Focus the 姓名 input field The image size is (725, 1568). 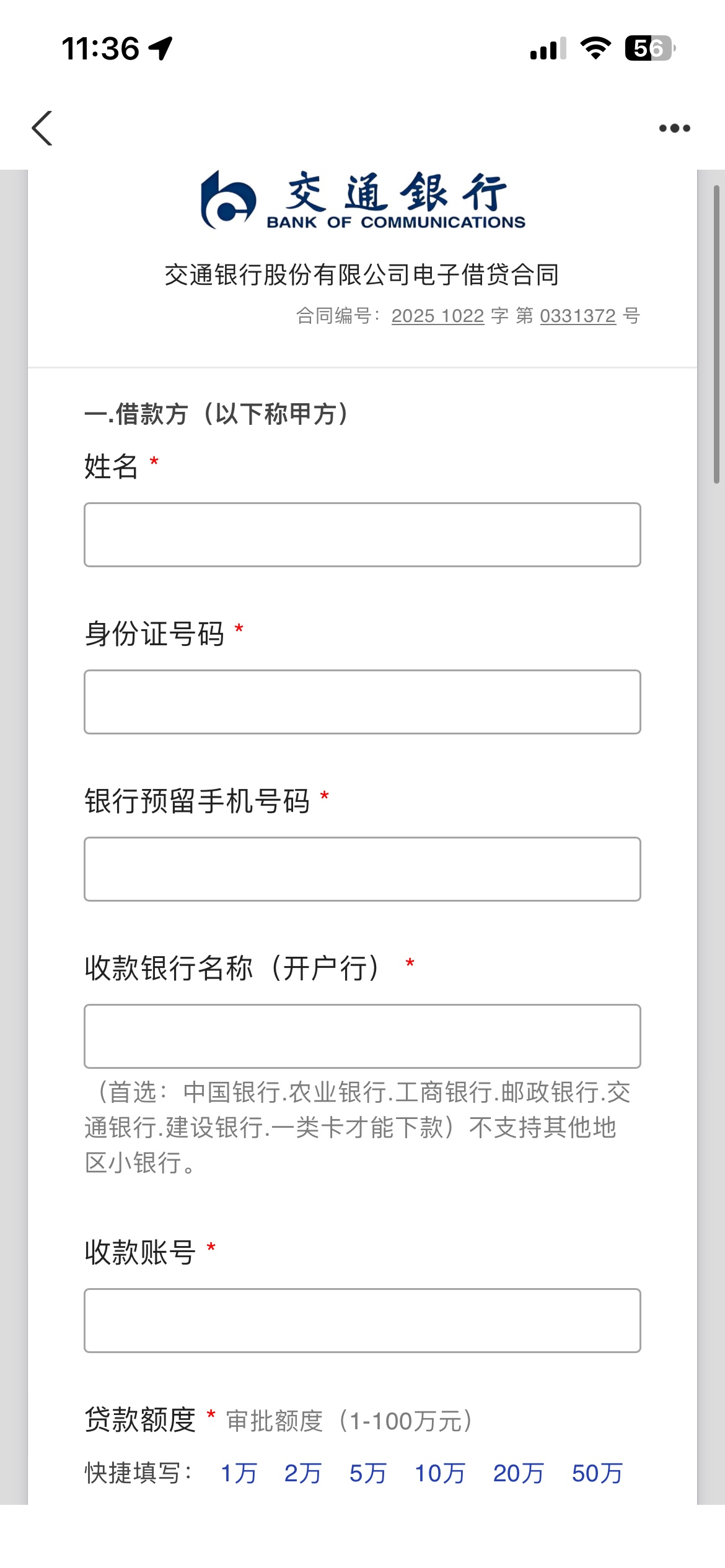[362, 534]
